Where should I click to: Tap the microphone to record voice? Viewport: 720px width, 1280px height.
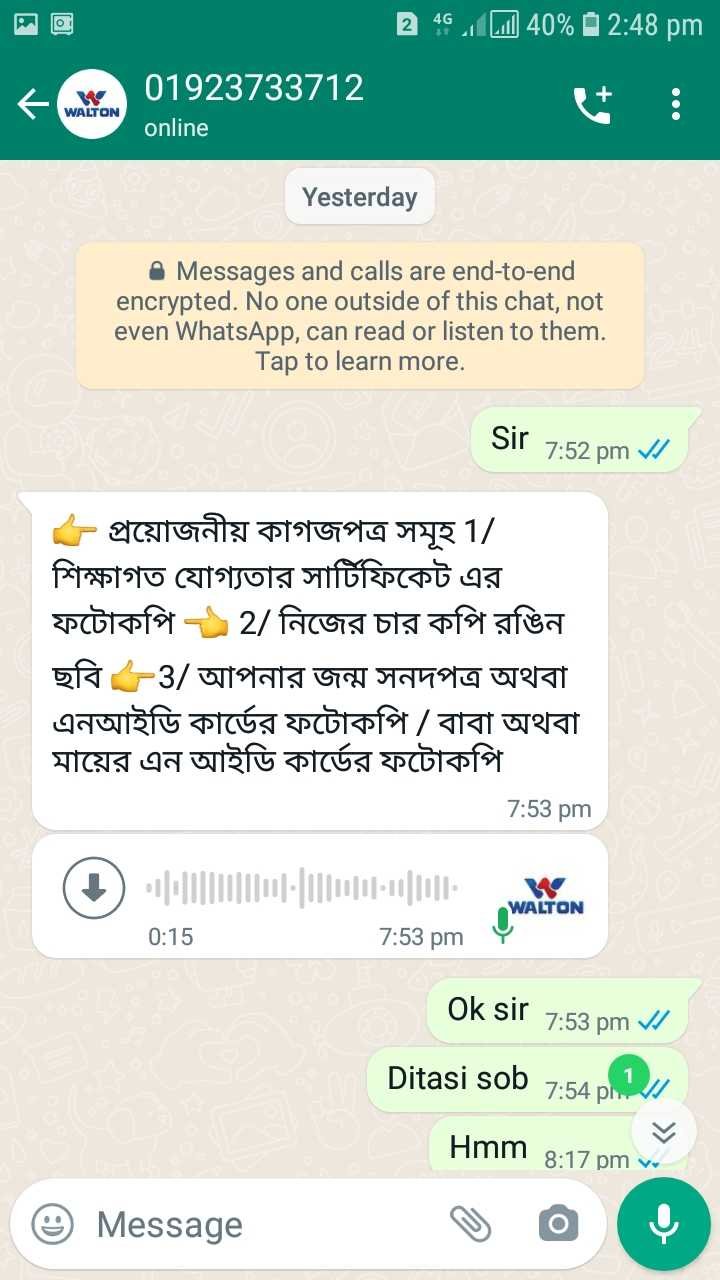[x=663, y=1223]
